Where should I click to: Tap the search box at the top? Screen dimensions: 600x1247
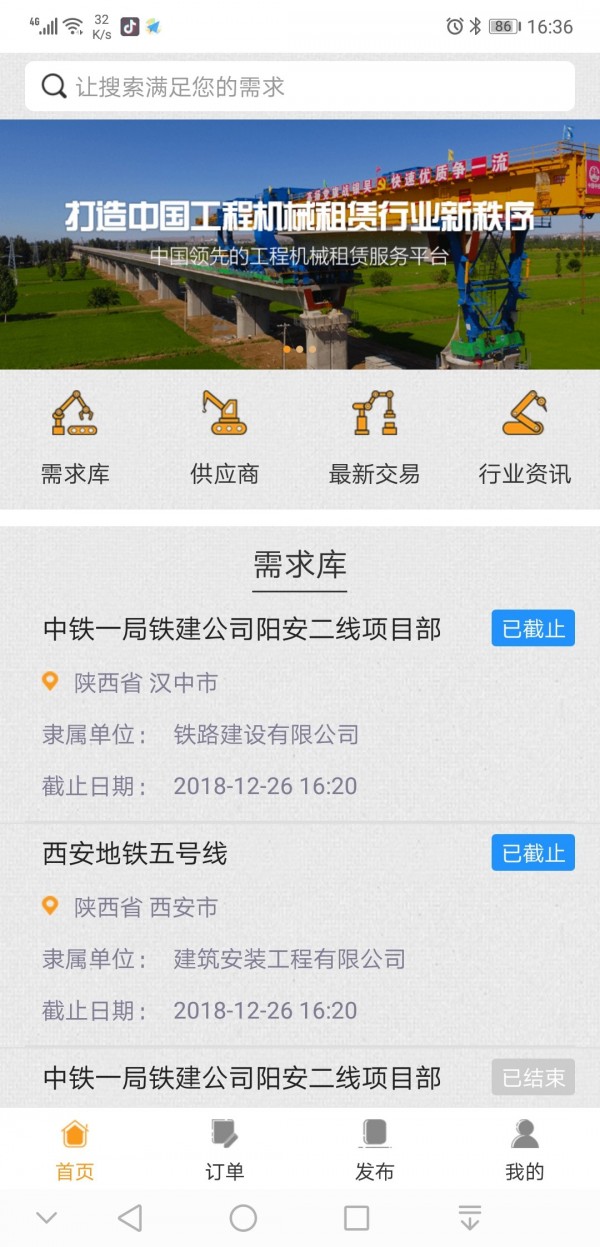coord(300,87)
